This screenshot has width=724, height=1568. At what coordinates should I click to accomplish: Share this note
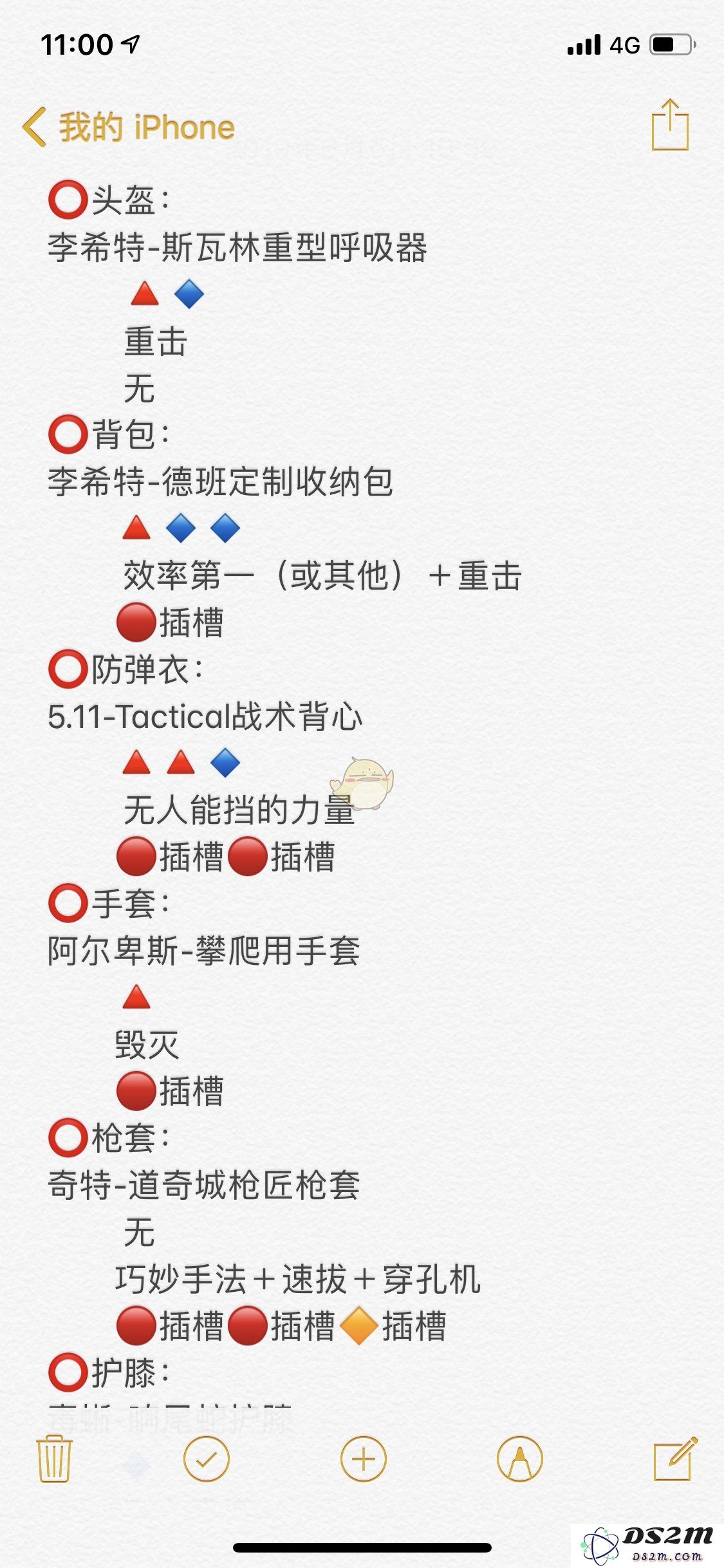(x=669, y=125)
